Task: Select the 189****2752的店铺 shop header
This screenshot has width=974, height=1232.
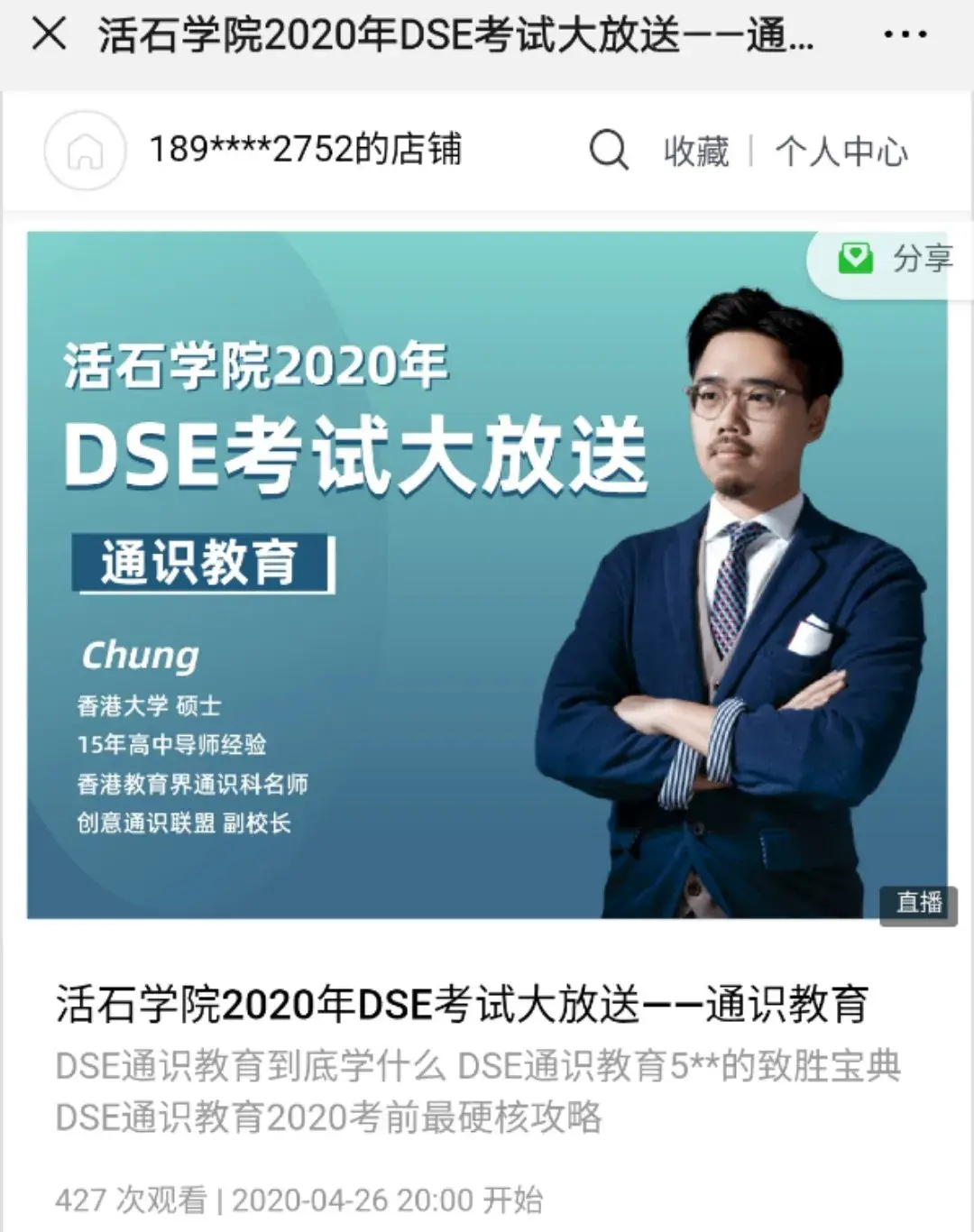Action: coord(307,151)
